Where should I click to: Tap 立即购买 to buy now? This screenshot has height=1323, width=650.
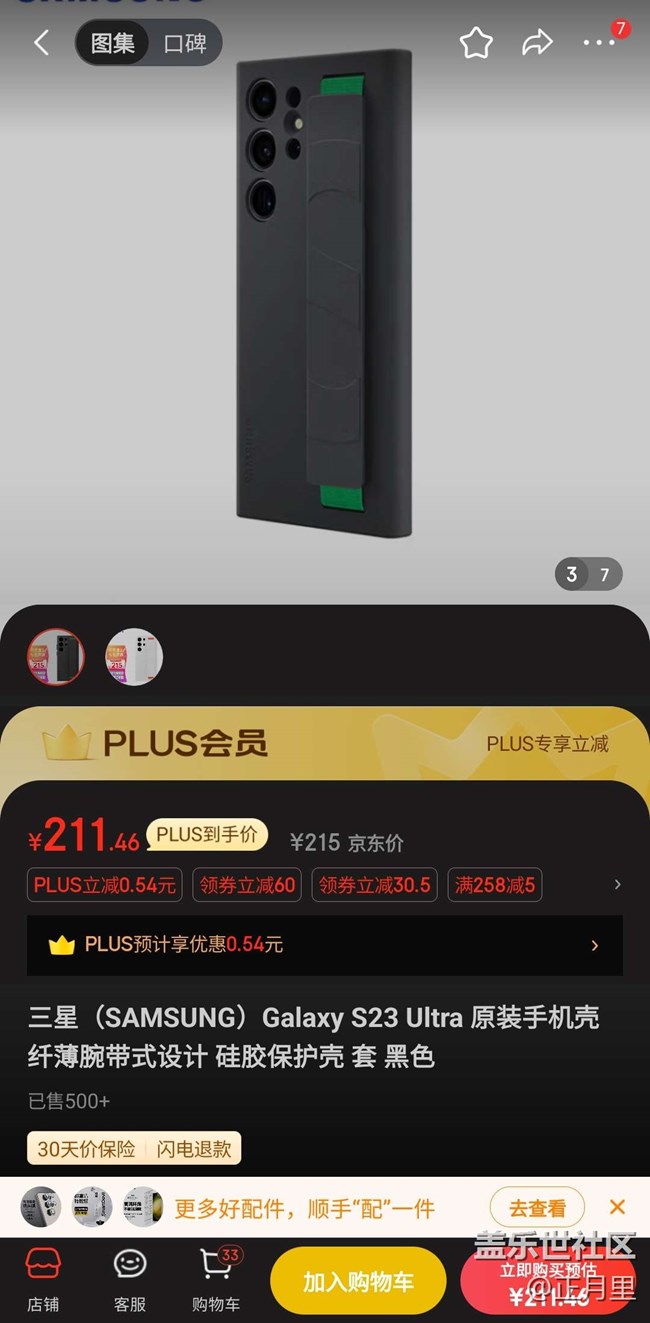click(546, 1281)
